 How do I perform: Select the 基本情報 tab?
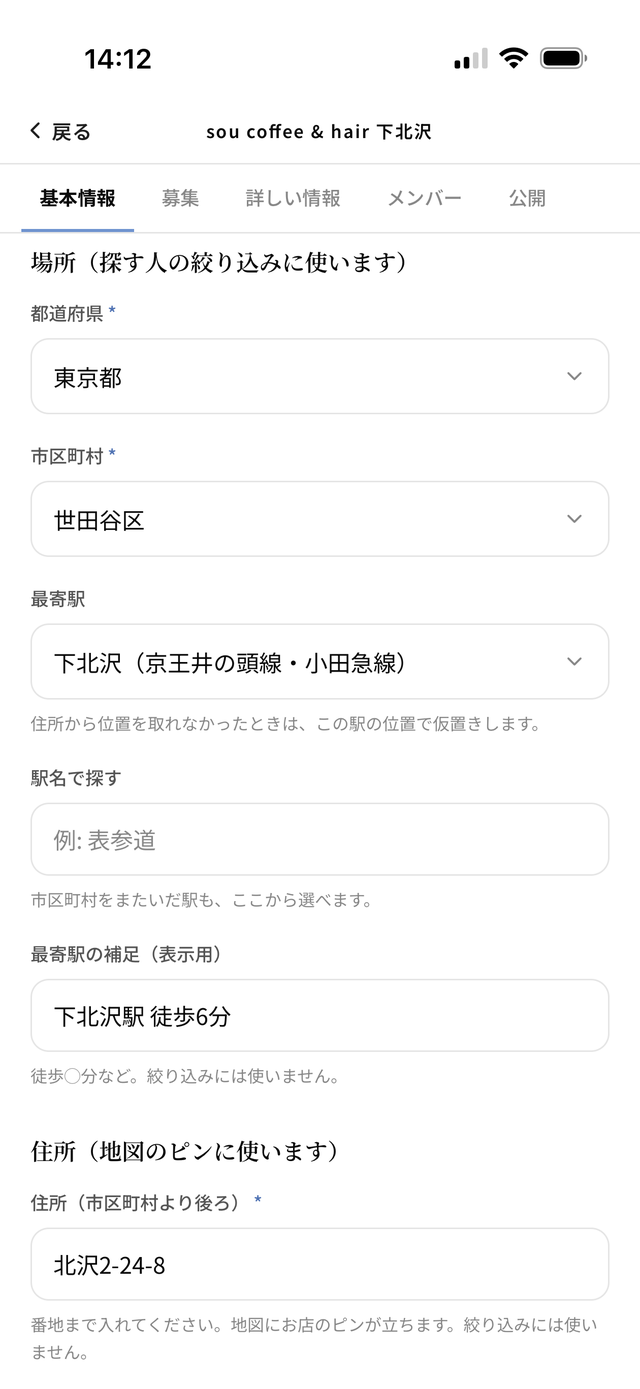78,198
